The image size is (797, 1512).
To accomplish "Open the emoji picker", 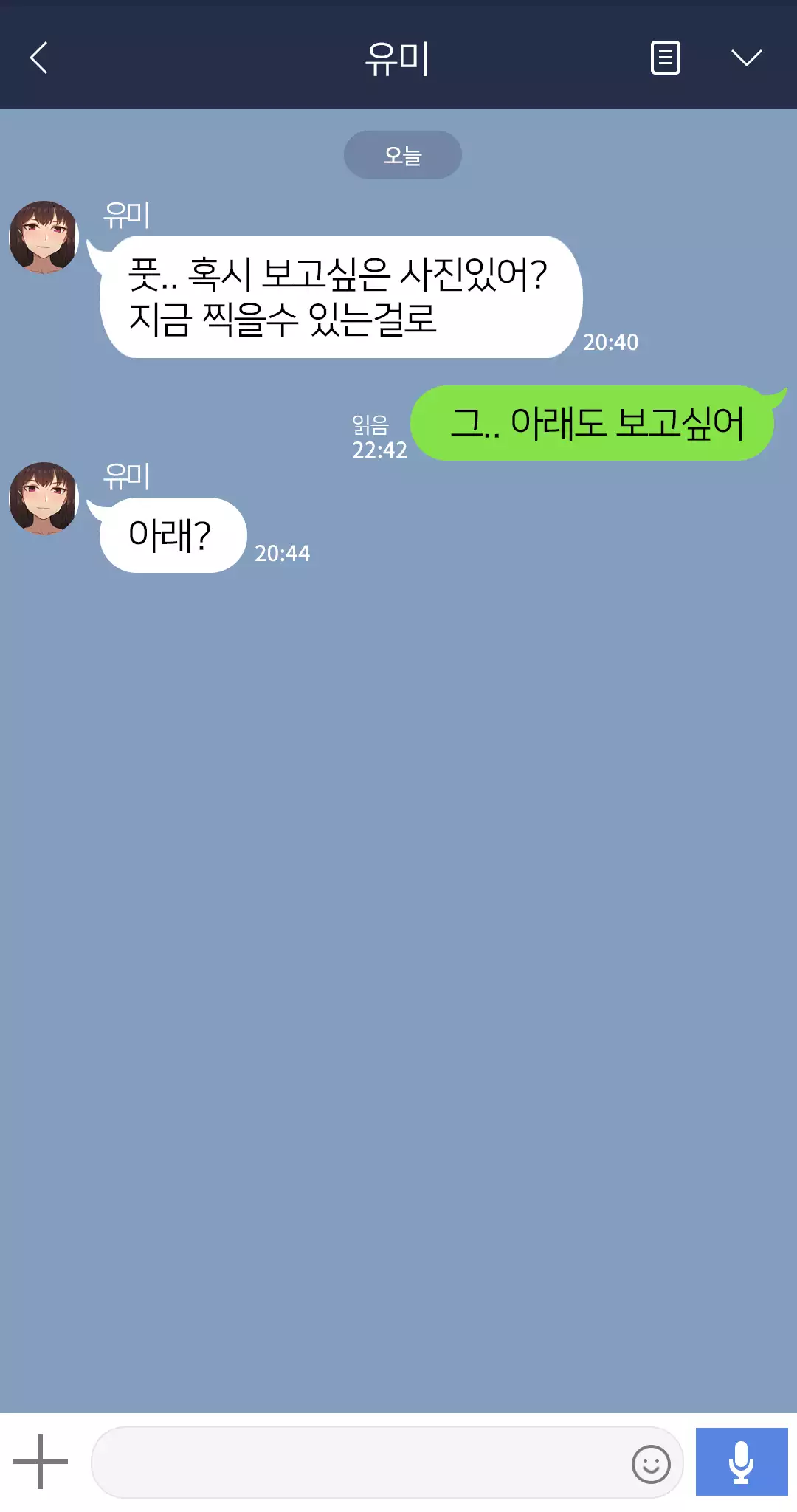I will [x=651, y=1463].
